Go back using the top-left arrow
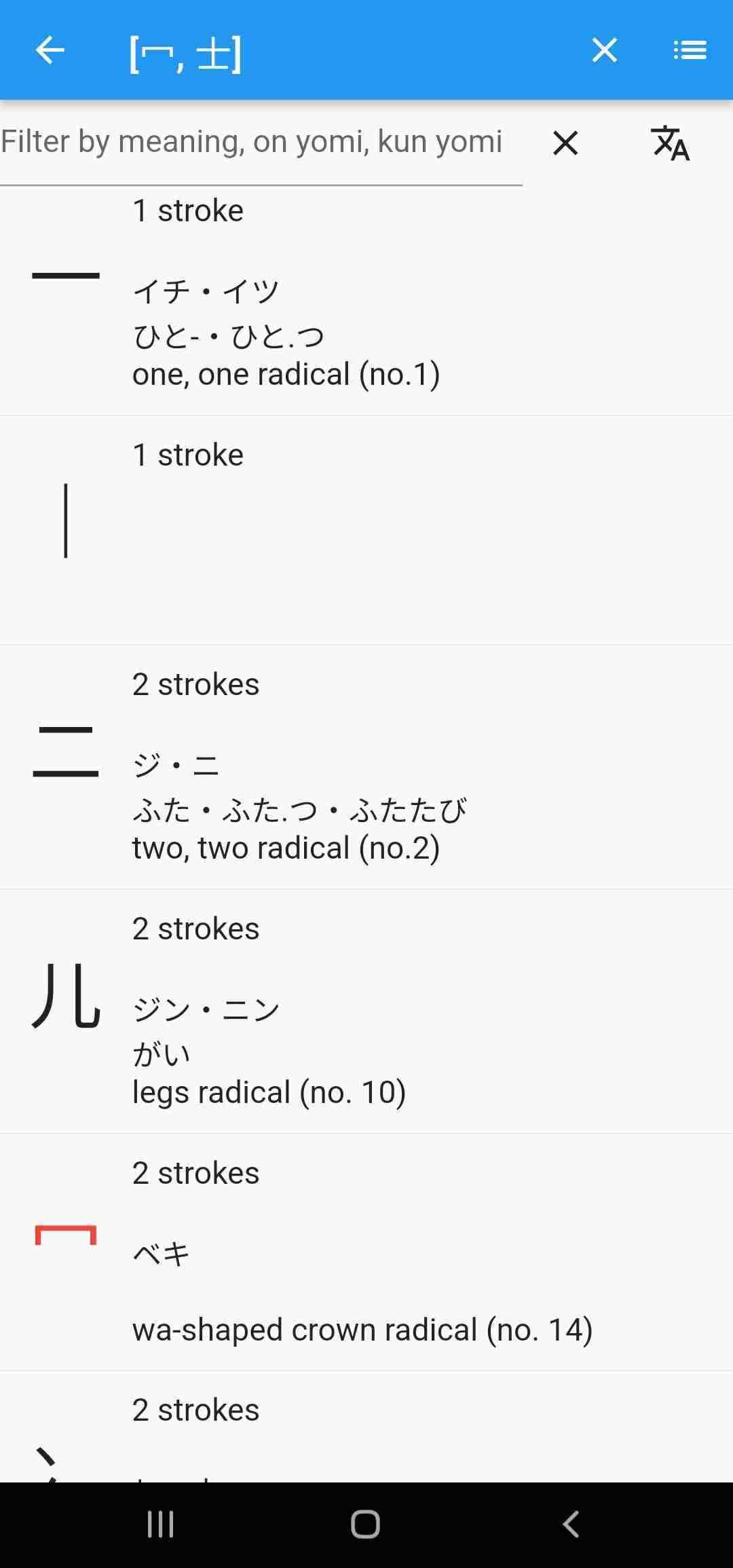Screen dimensions: 733x1568 50,50
